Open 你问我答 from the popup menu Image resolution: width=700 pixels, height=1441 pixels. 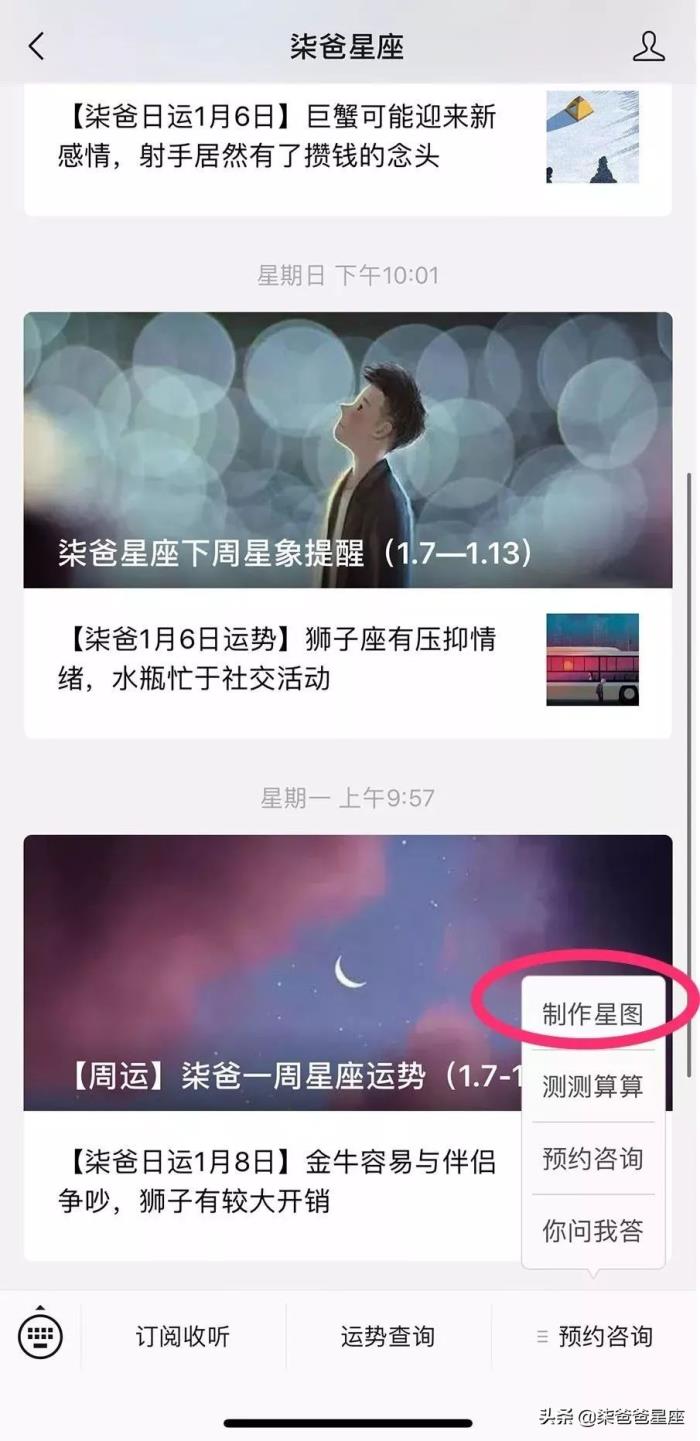(592, 1230)
